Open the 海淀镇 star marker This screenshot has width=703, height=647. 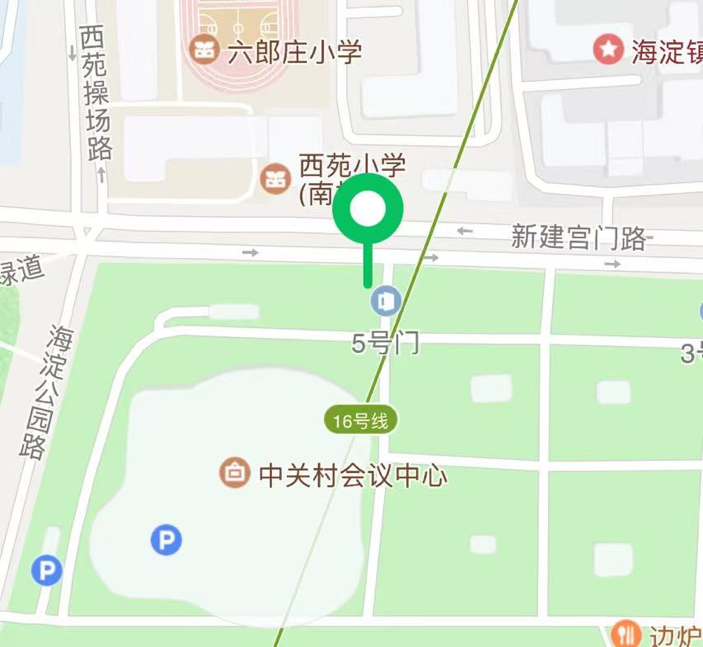608,48
